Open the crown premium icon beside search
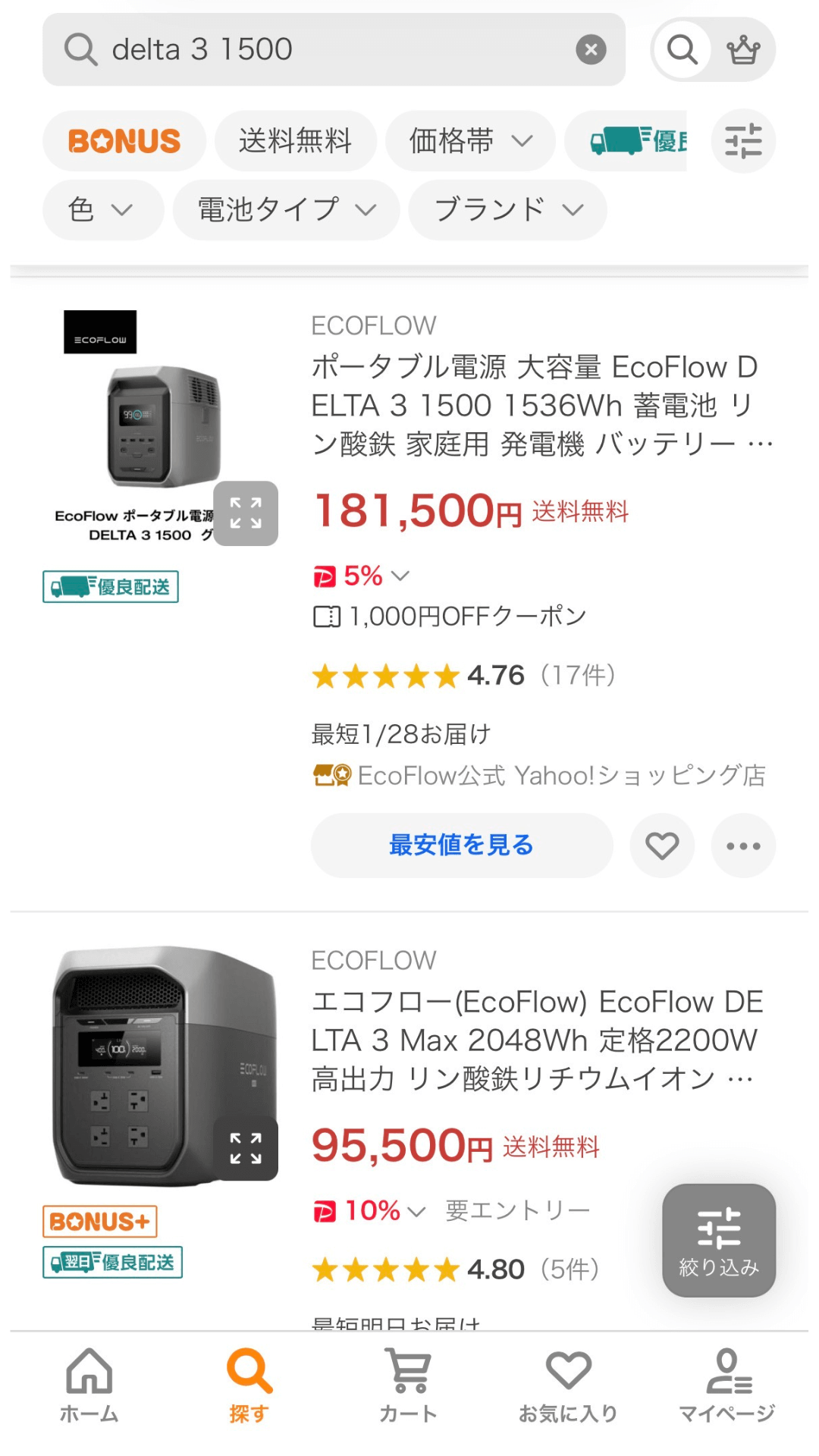This screenshot has height=1456, width=819. click(x=744, y=49)
